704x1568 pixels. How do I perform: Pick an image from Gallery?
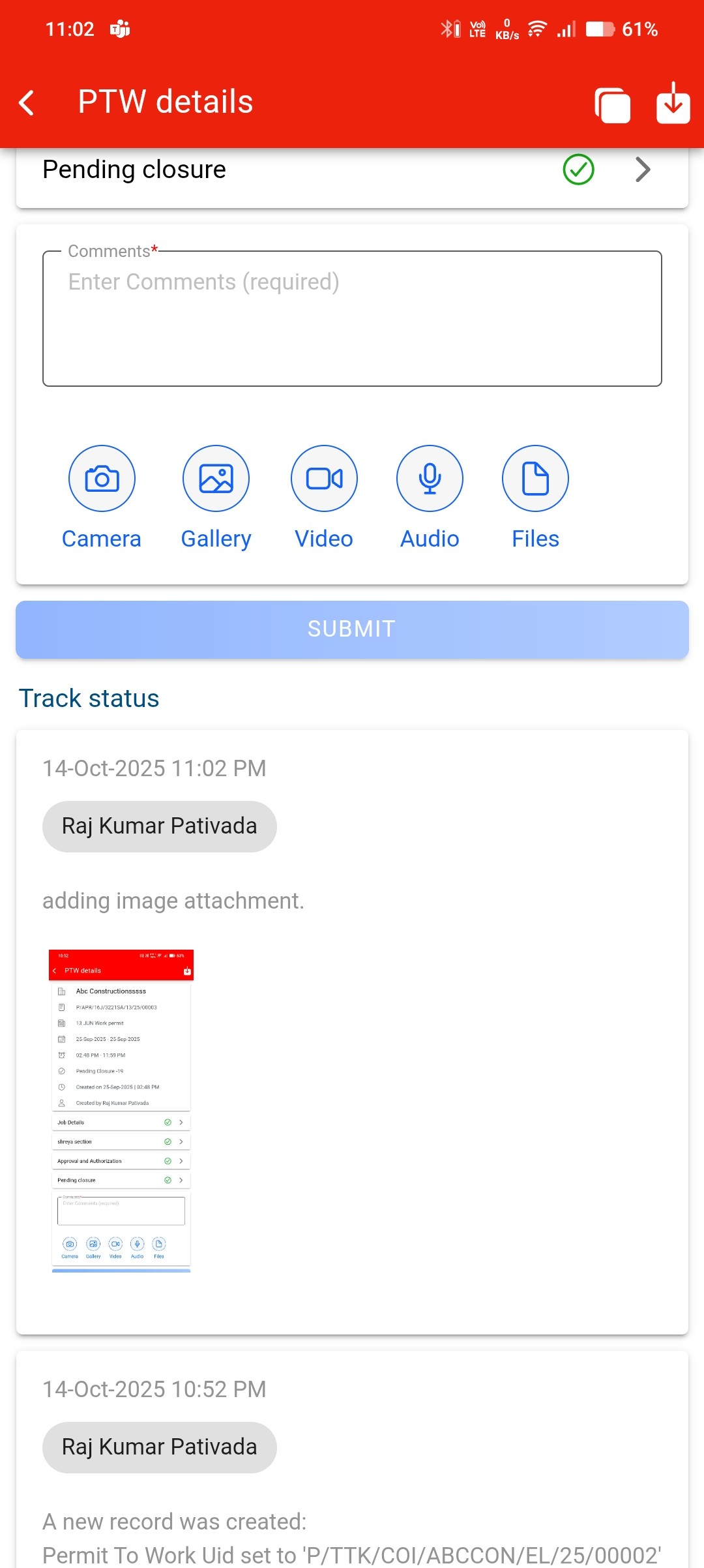click(x=216, y=479)
